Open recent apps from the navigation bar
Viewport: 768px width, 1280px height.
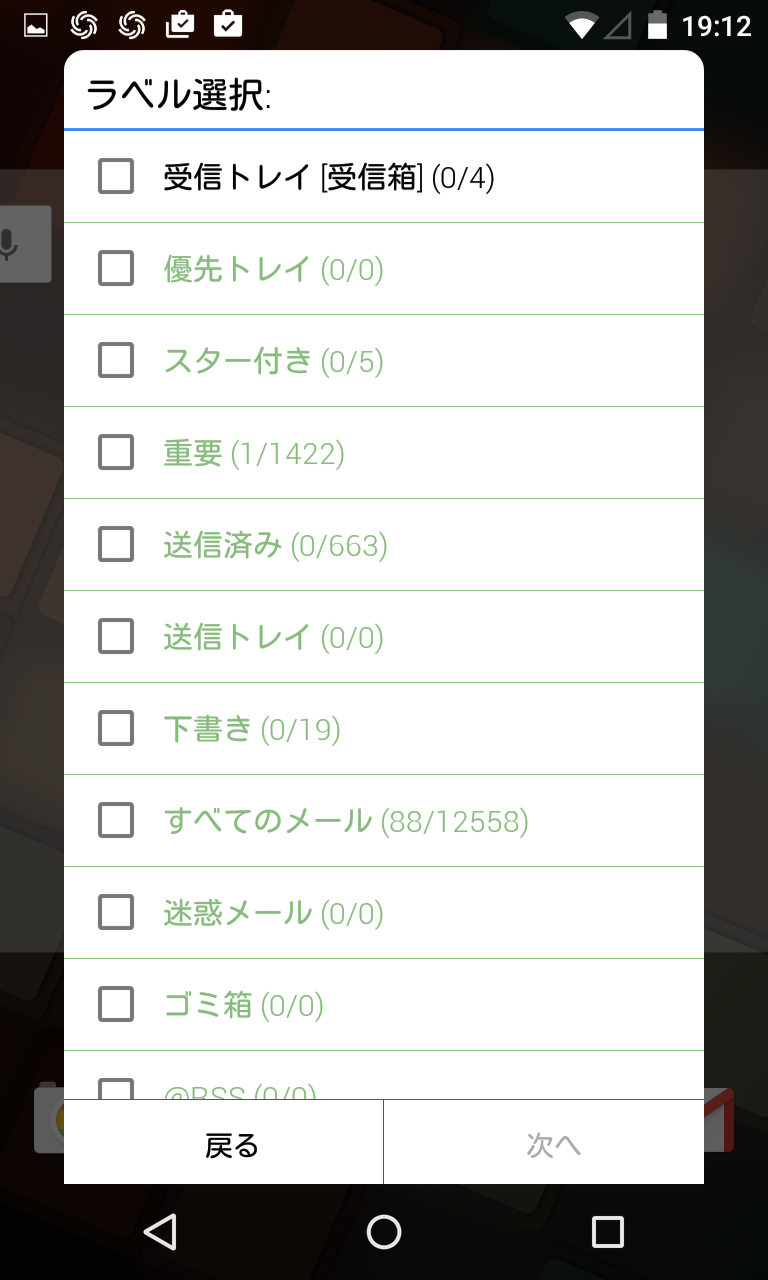607,1232
